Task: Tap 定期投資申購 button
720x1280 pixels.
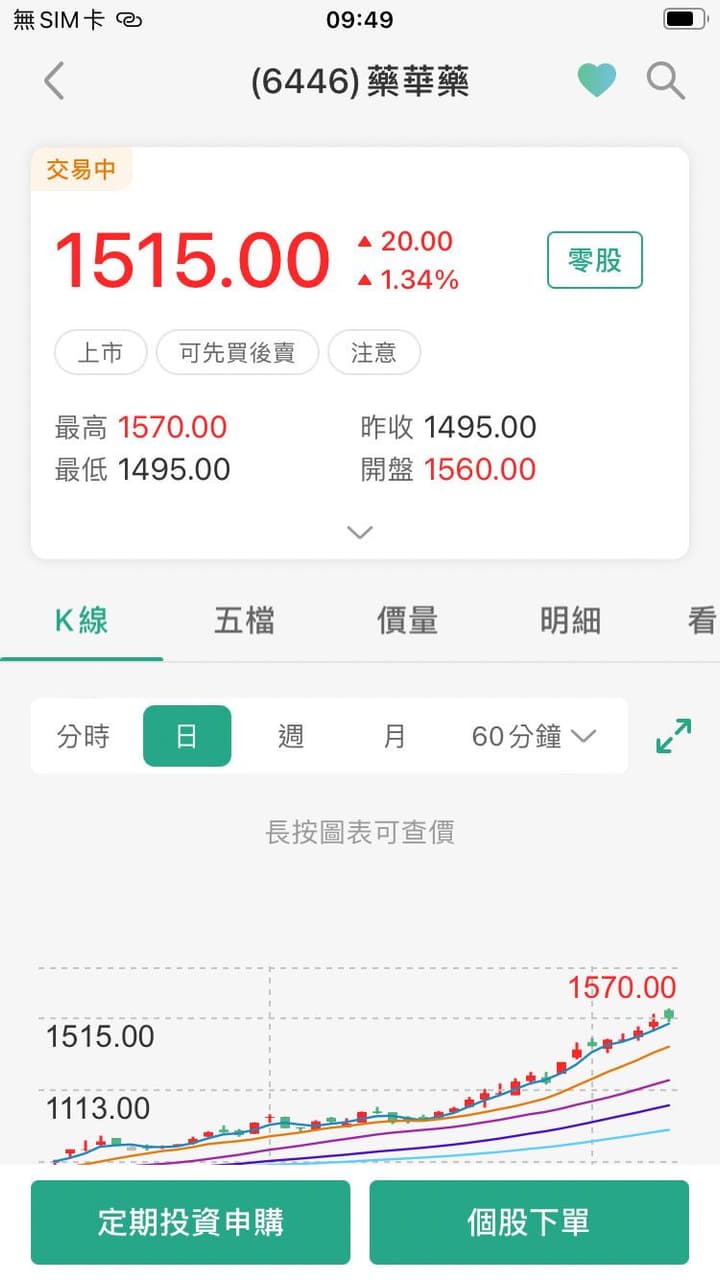Action: (190, 1222)
